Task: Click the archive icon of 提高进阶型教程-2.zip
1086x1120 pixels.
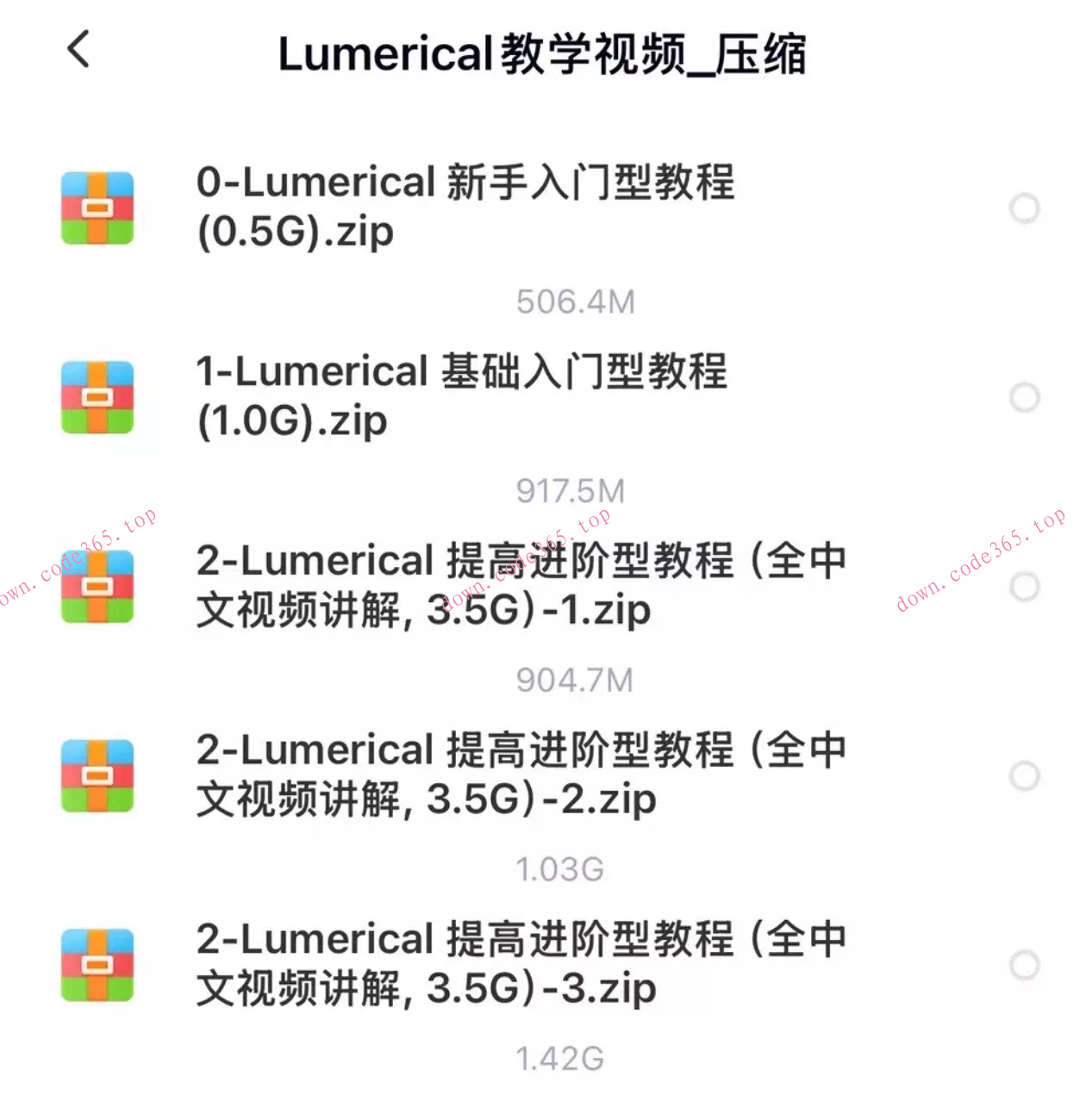Action: pyautogui.click(x=97, y=775)
